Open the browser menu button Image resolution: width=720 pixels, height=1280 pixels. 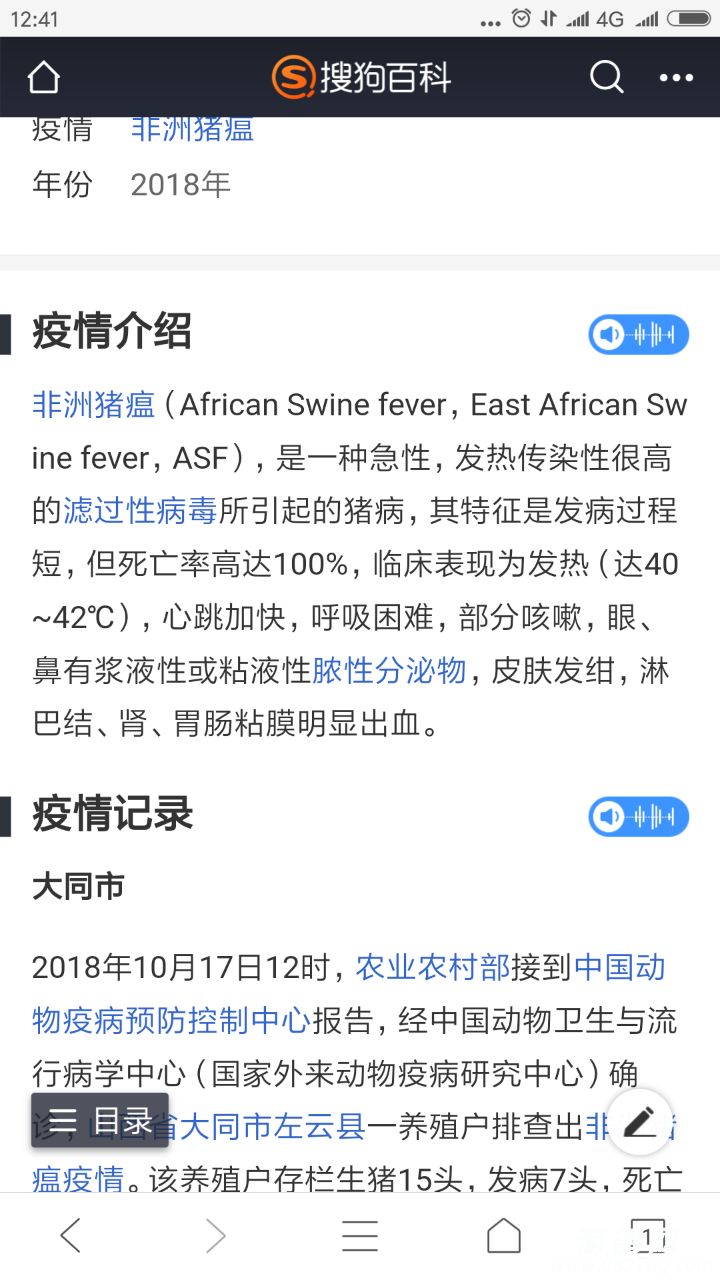(360, 1237)
